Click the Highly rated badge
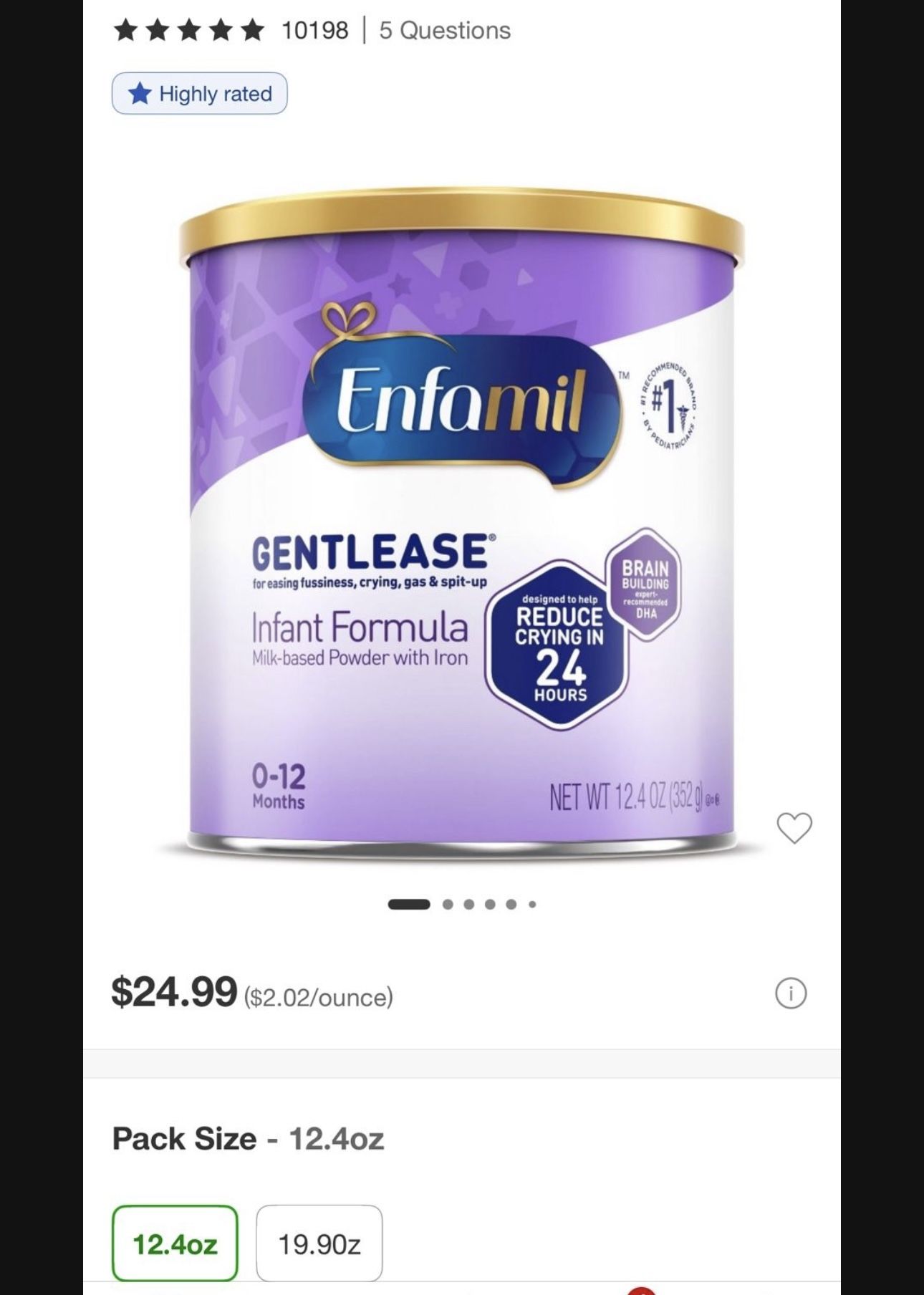Screen dimensions: 924x1295 click(x=201, y=93)
